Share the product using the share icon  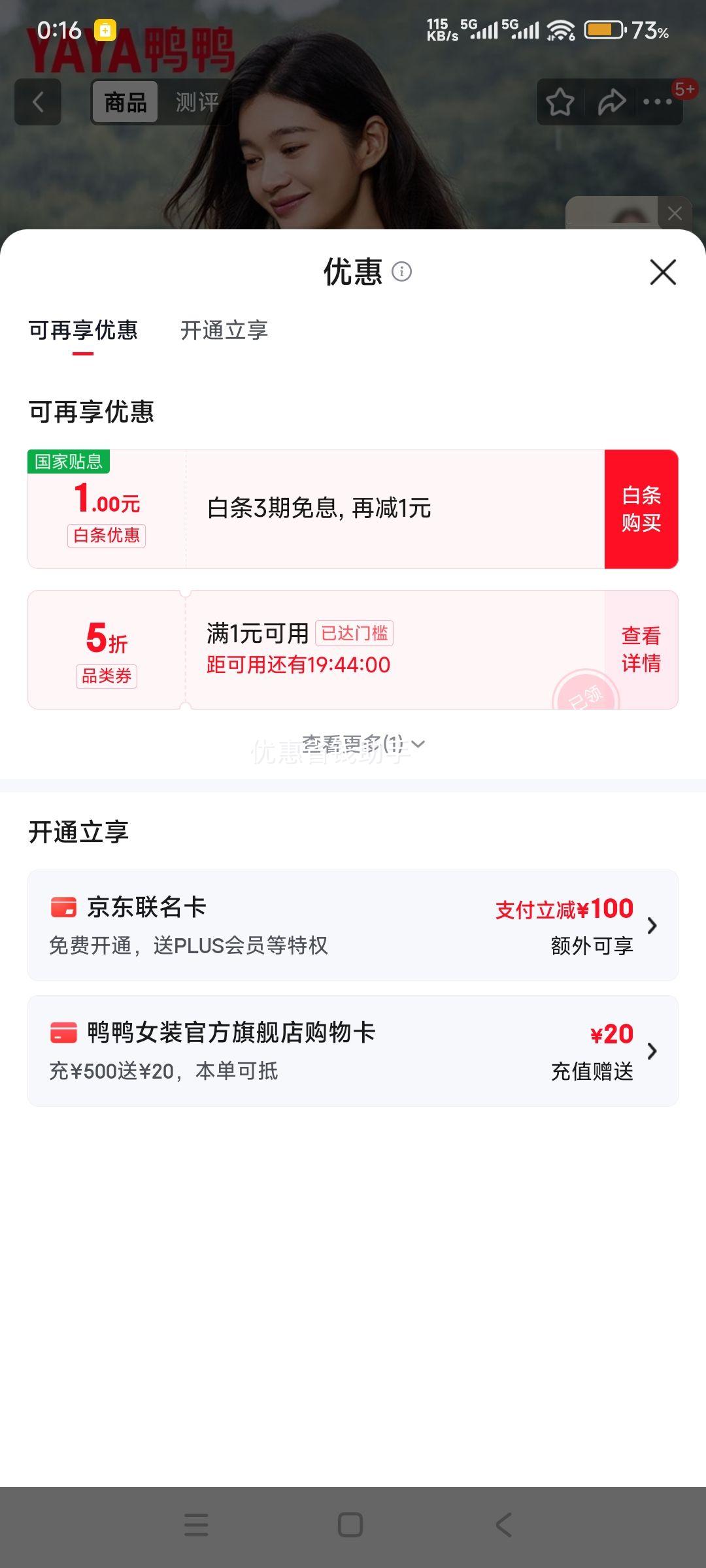pyautogui.click(x=613, y=103)
